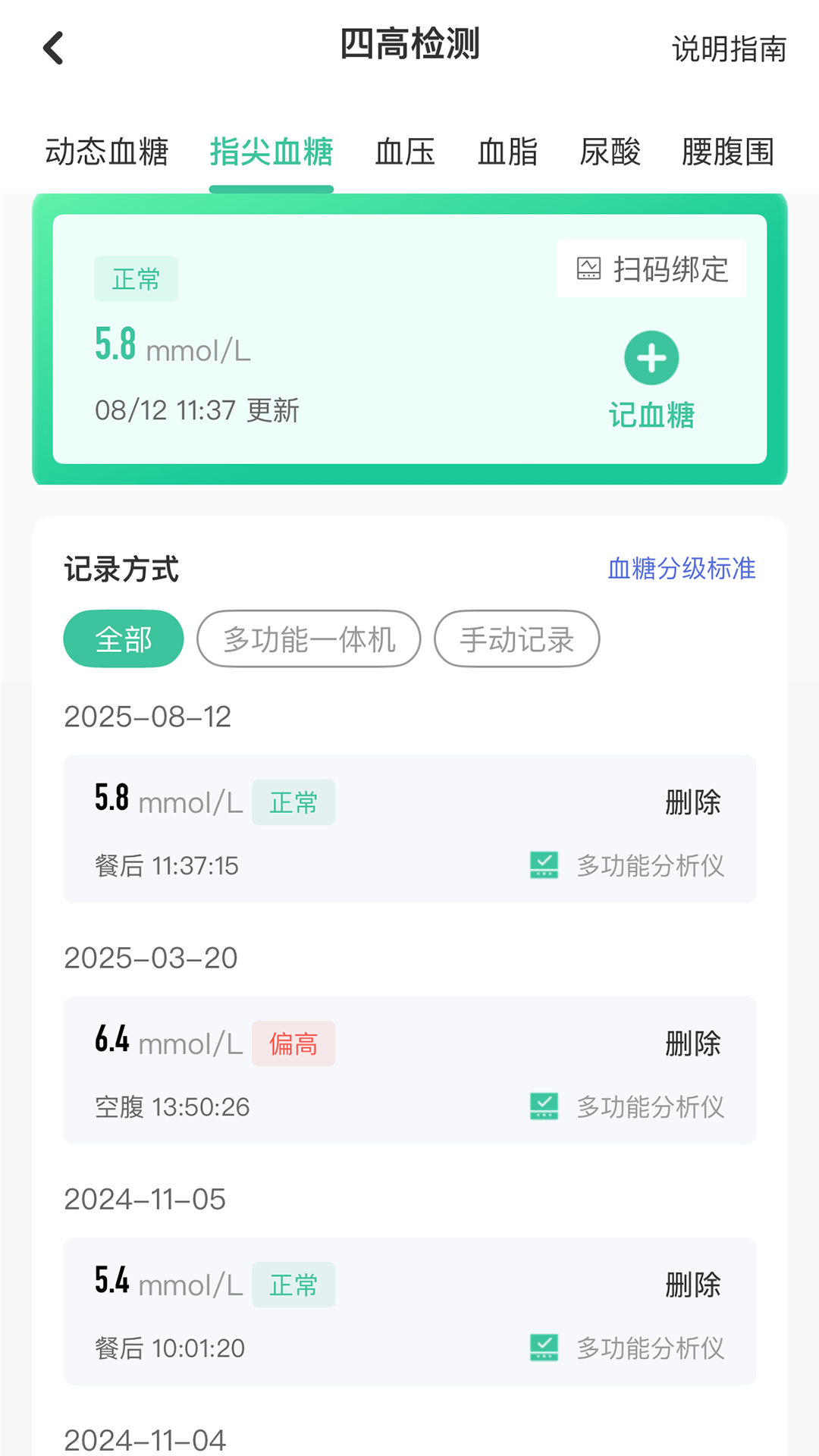Select the 全部 filter pill

pyautogui.click(x=123, y=639)
